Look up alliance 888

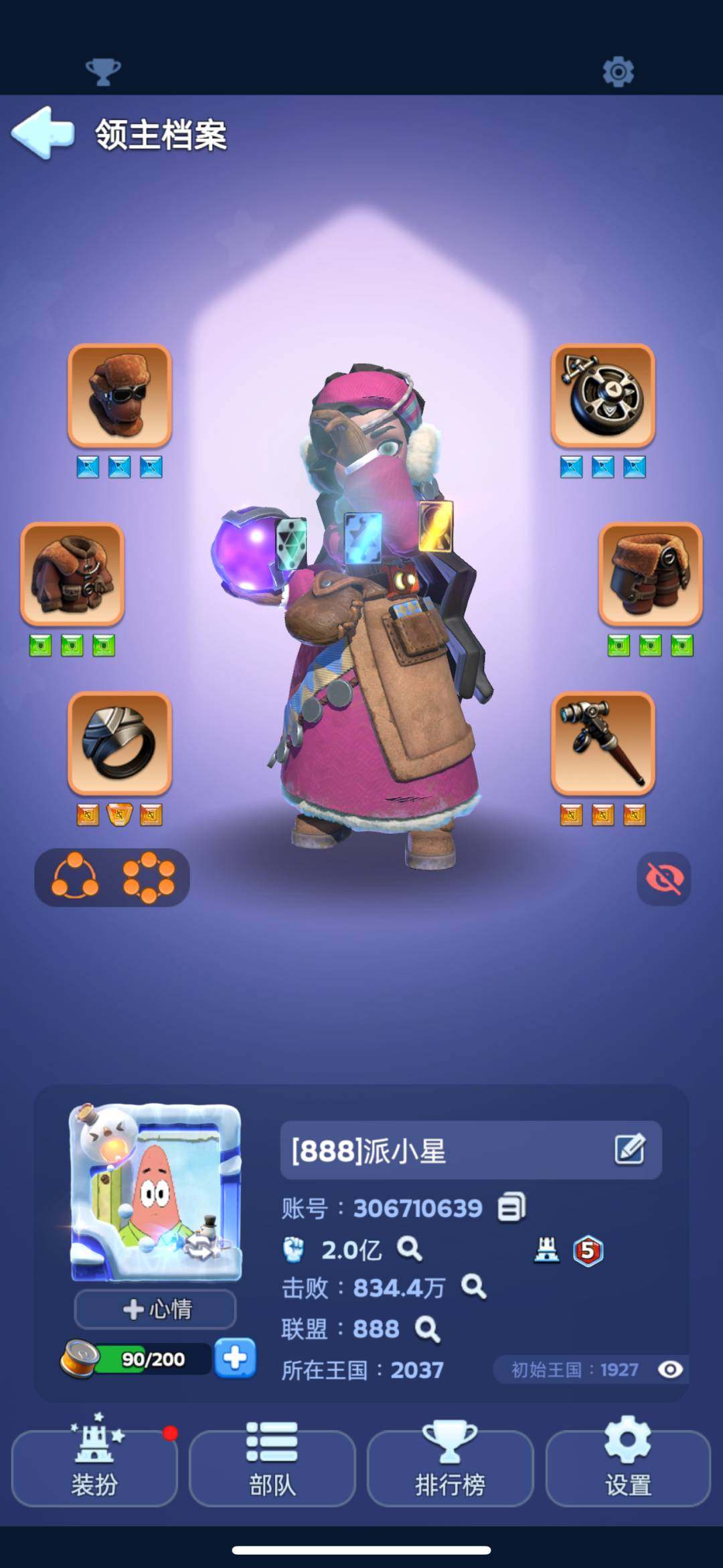tap(427, 1329)
